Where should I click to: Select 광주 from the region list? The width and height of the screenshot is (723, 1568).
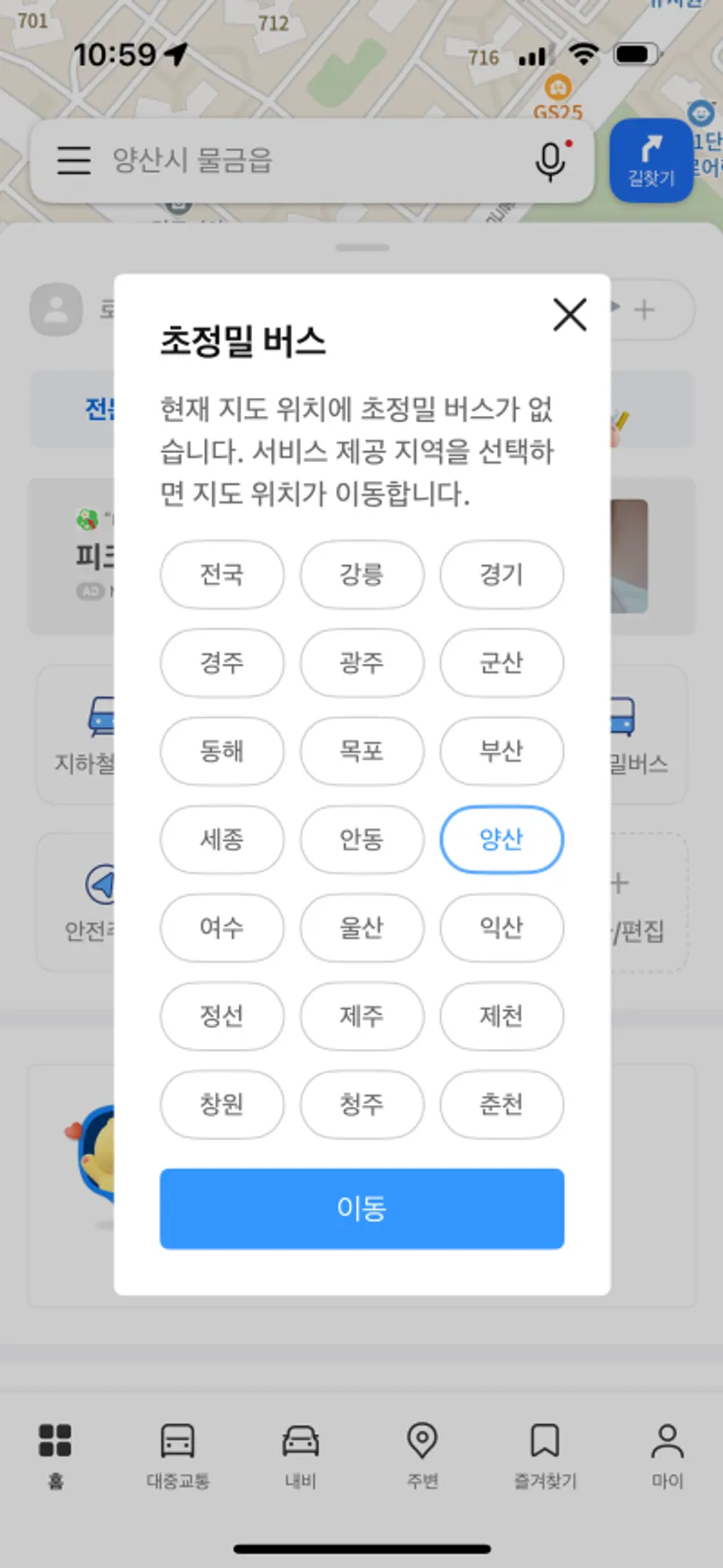click(361, 663)
